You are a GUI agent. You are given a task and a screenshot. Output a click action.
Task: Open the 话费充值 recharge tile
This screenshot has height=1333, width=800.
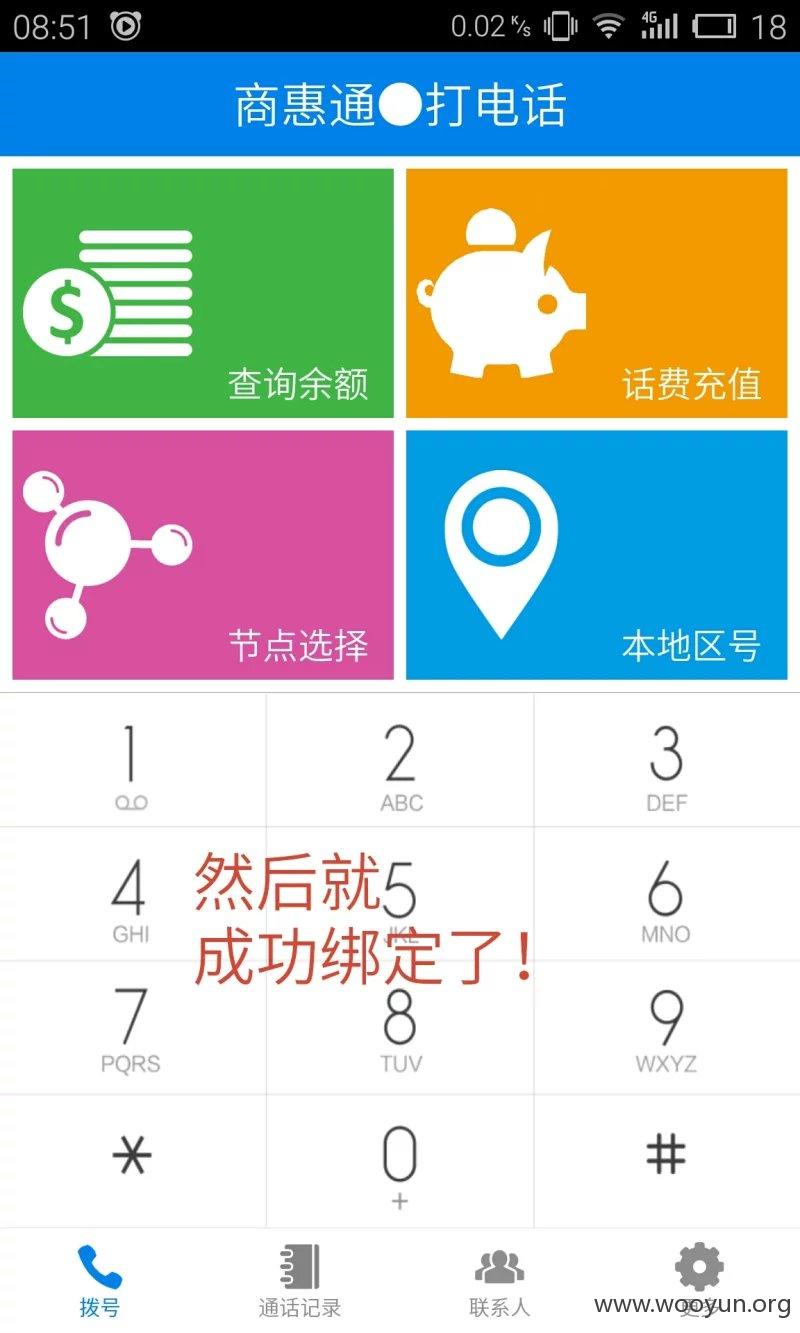(597, 293)
